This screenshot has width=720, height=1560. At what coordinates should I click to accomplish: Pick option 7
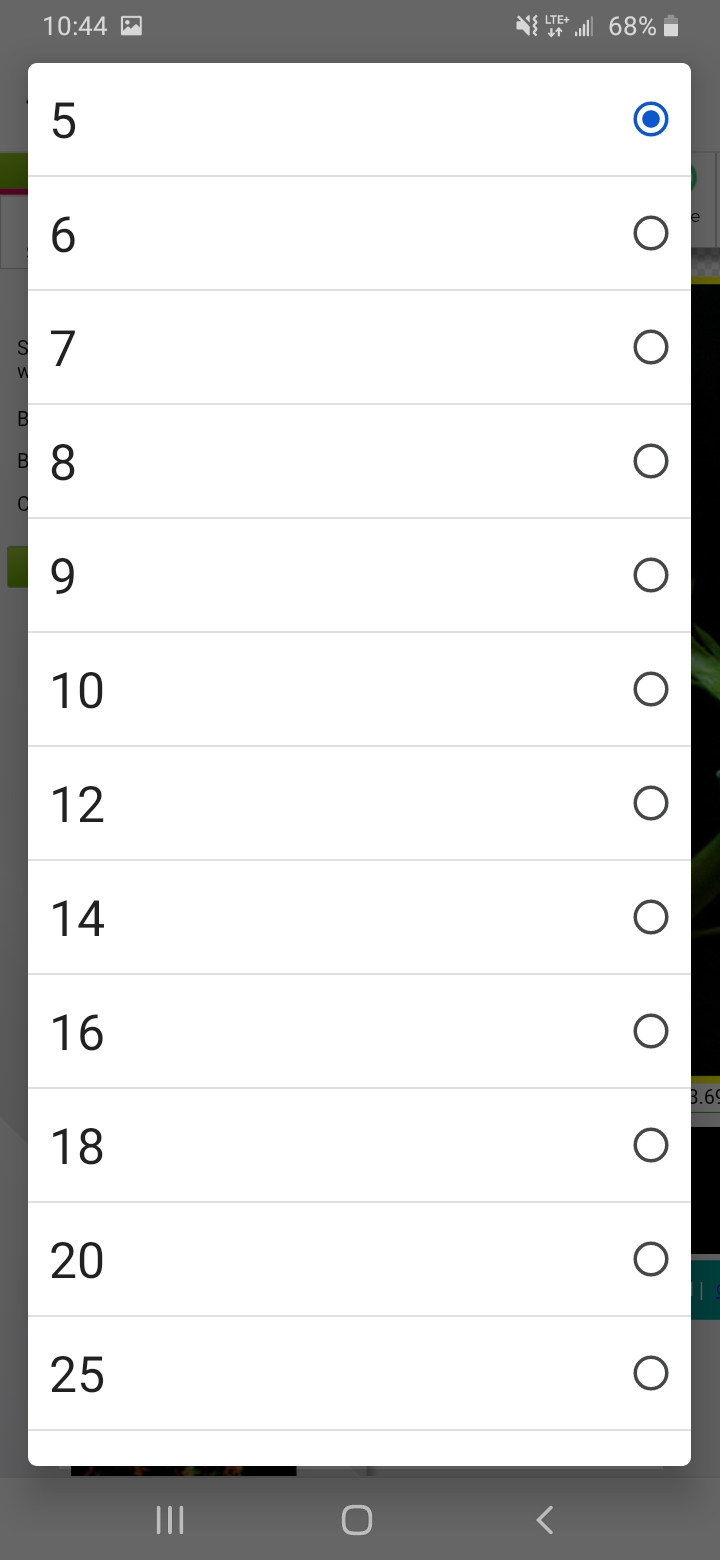click(359, 348)
